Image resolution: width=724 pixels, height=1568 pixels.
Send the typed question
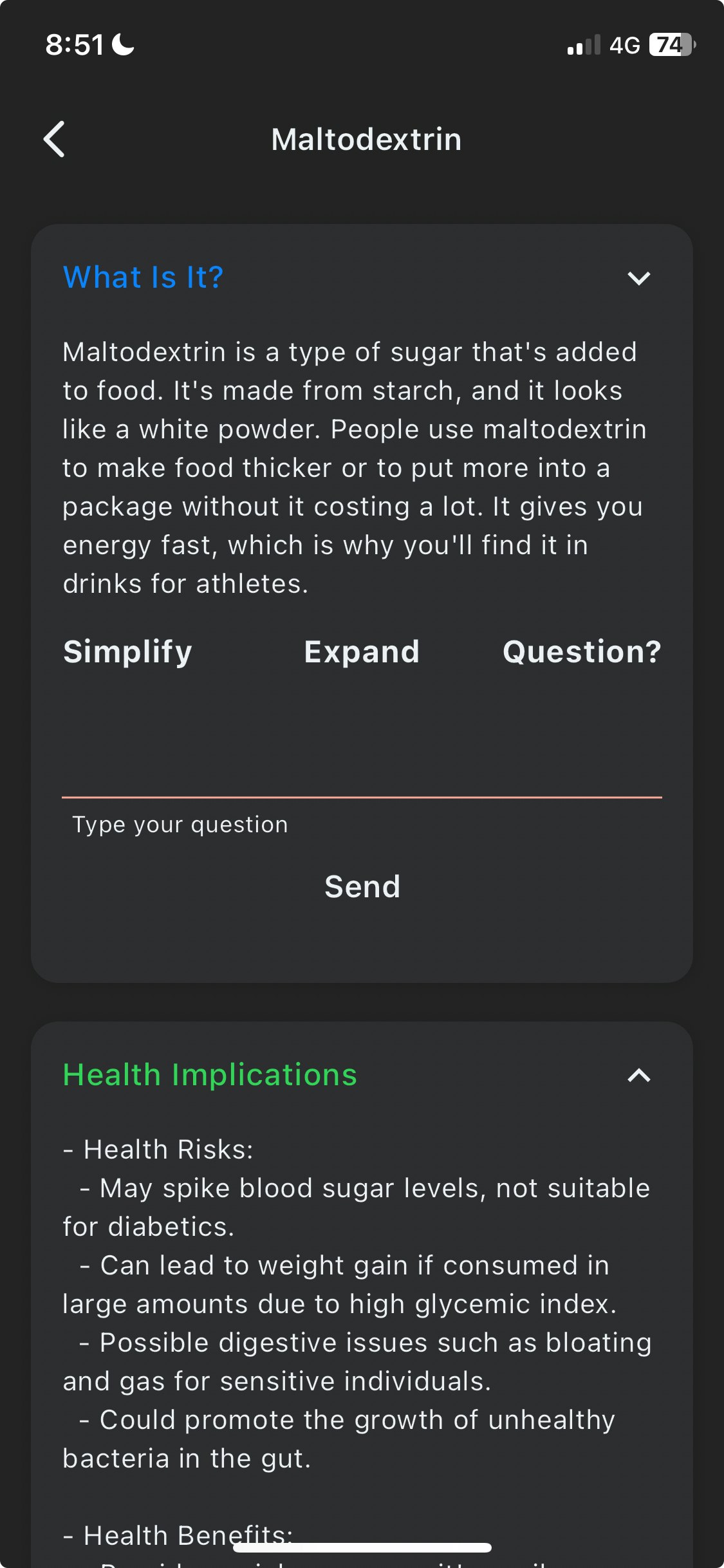click(x=362, y=886)
